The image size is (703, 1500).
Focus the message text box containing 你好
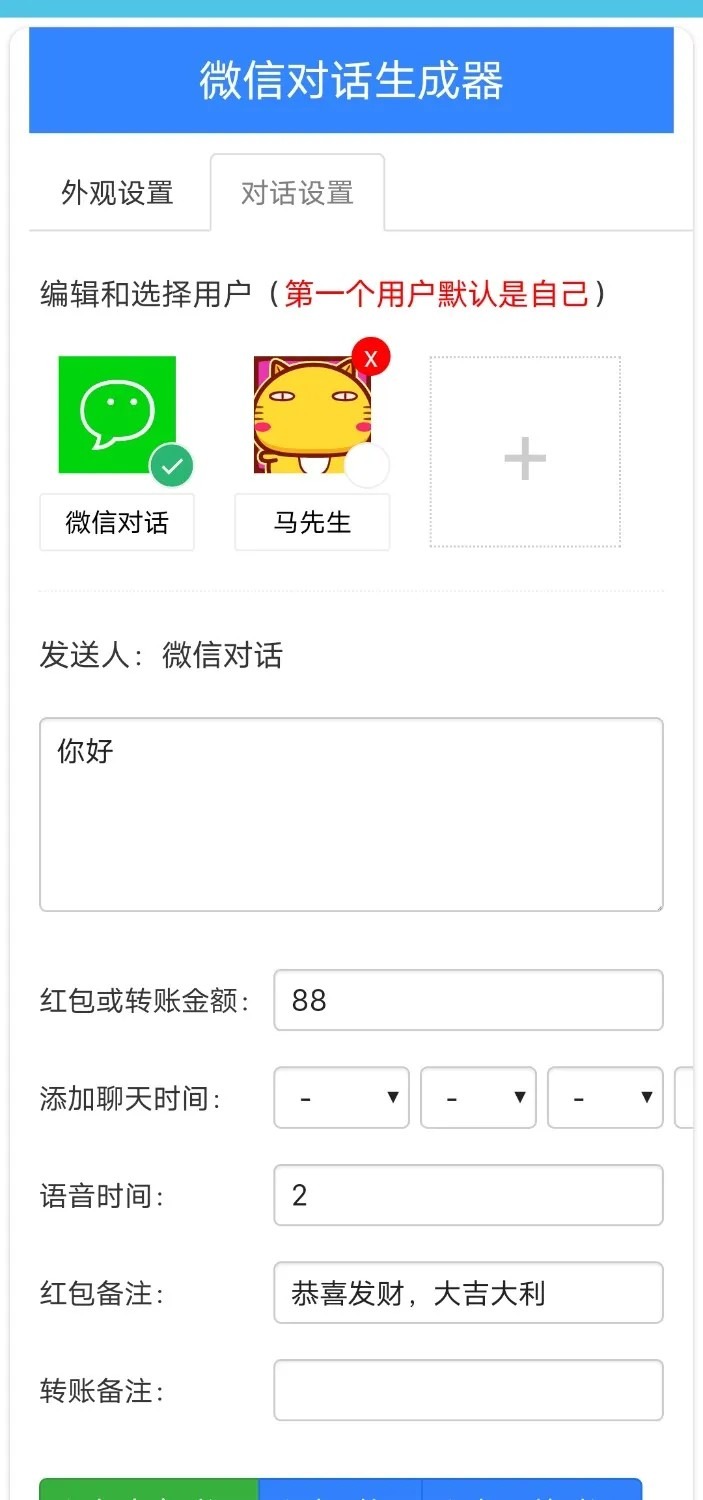351,814
